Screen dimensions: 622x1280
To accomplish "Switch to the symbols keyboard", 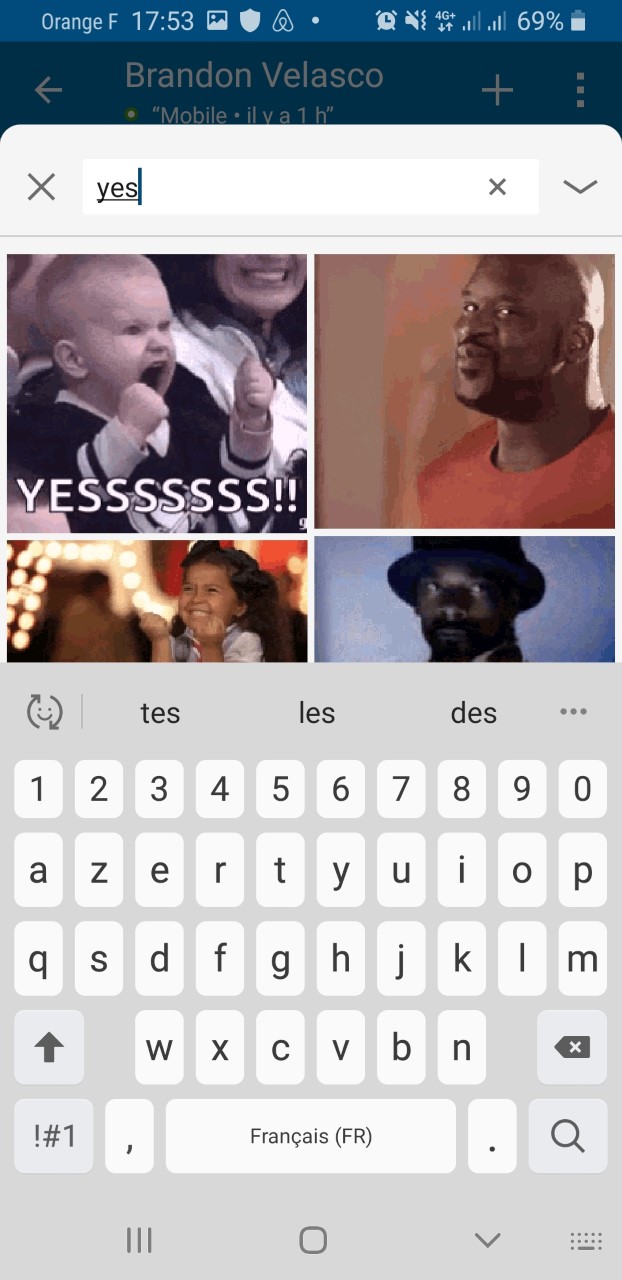I will coord(54,1136).
